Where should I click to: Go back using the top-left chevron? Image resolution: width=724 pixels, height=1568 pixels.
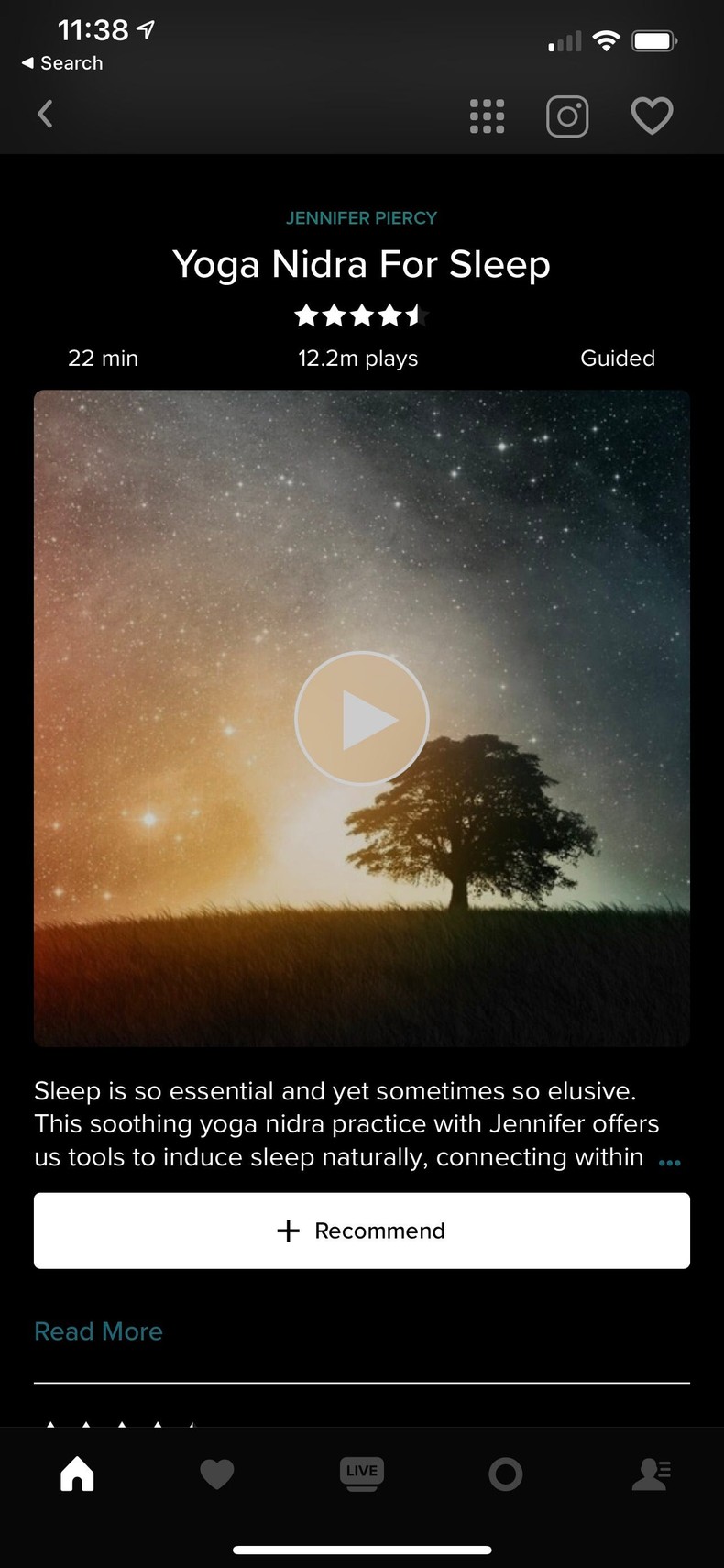tap(45, 114)
